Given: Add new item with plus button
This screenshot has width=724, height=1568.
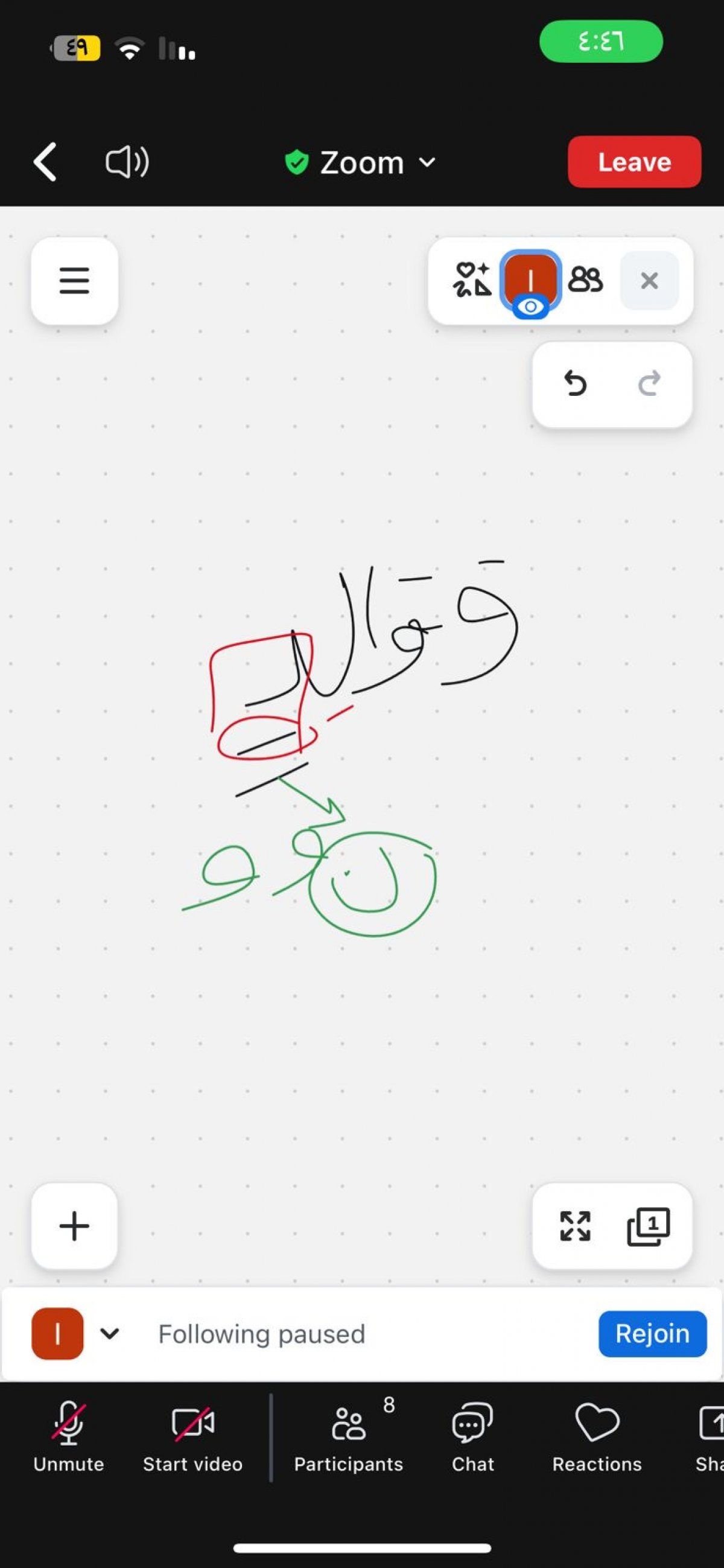Looking at the screenshot, I should 74,1226.
